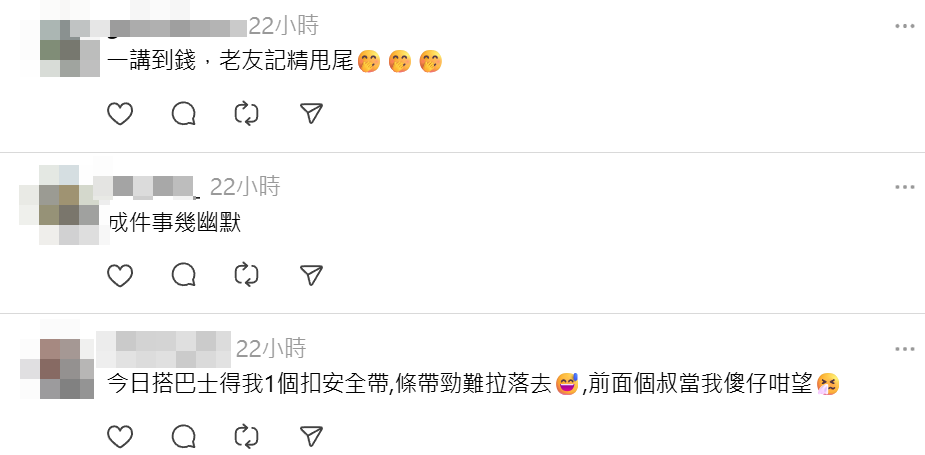The height and width of the screenshot is (455, 925).
Task: Reply to the comment '一講到錢，老友記精甩尾'
Action: (184, 114)
